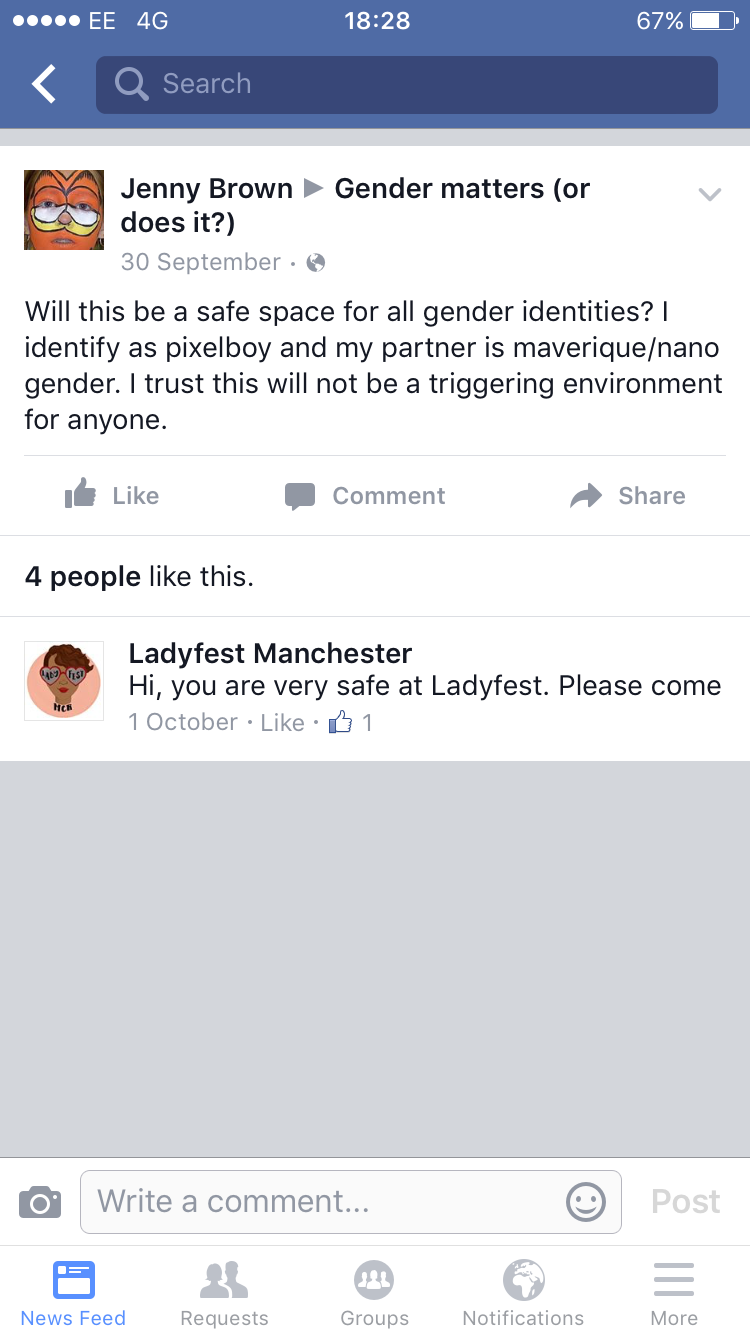Switch to the News Feed tab

74,1292
